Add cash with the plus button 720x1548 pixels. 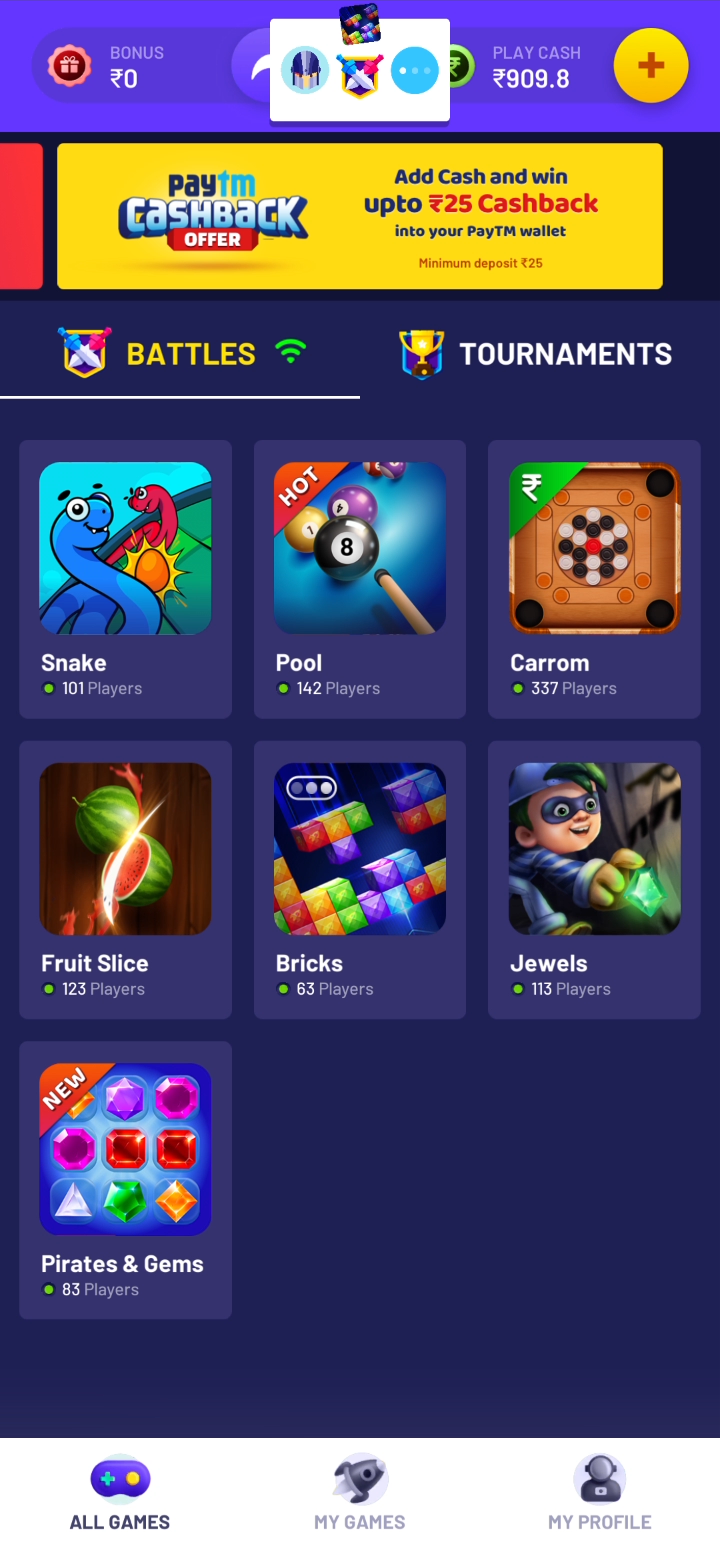pos(651,66)
